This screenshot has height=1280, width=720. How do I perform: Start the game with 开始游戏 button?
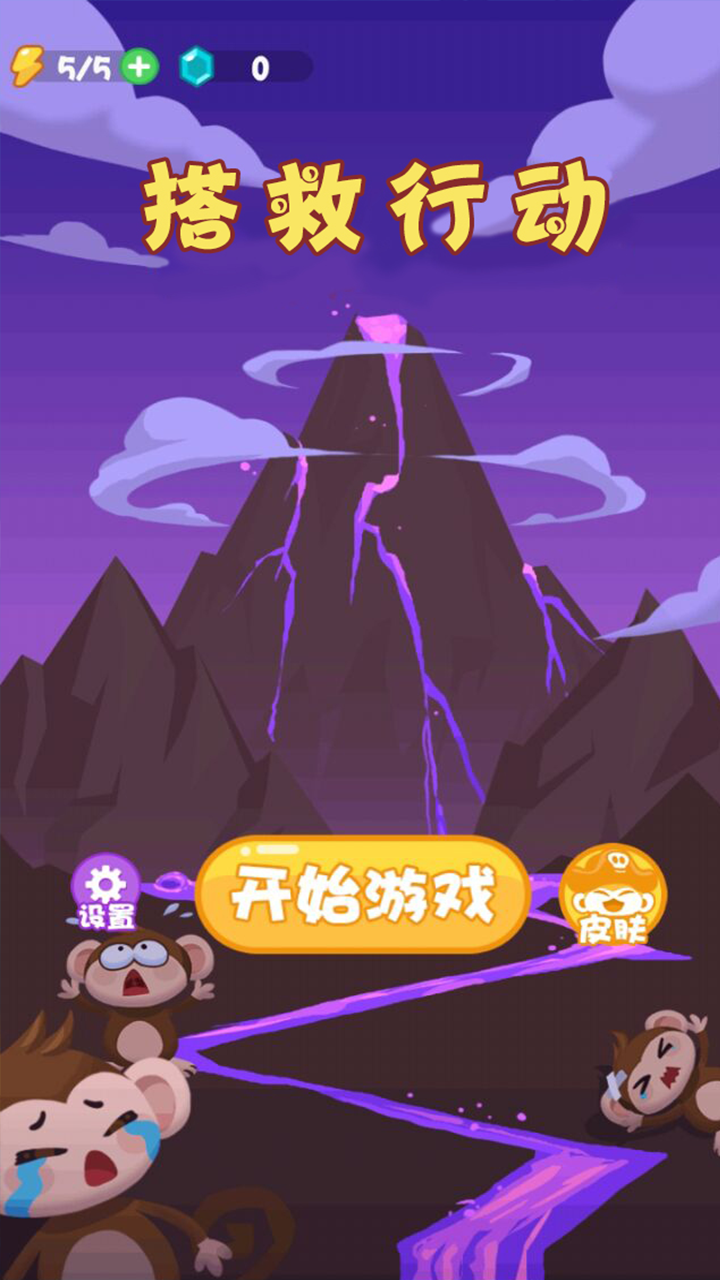coord(362,895)
